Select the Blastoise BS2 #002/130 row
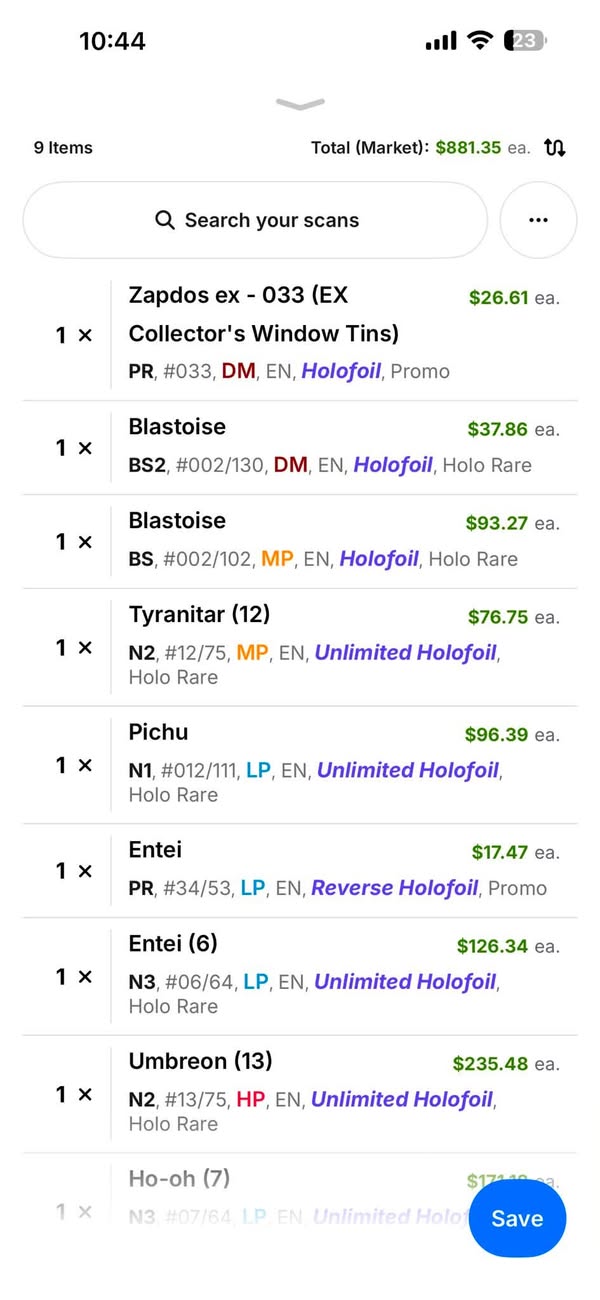 tap(300, 448)
